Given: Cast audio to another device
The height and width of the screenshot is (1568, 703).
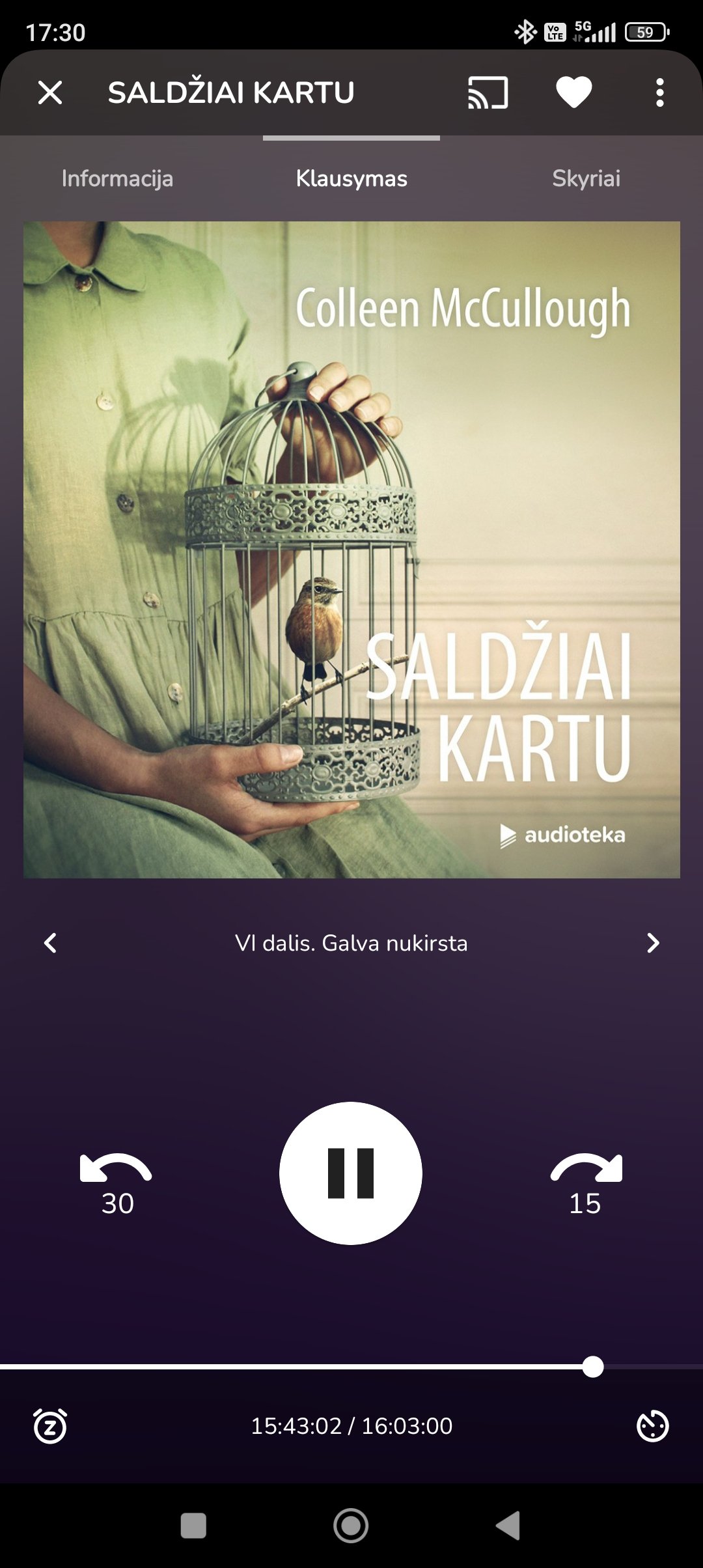Looking at the screenshot, I should (488, 92).
